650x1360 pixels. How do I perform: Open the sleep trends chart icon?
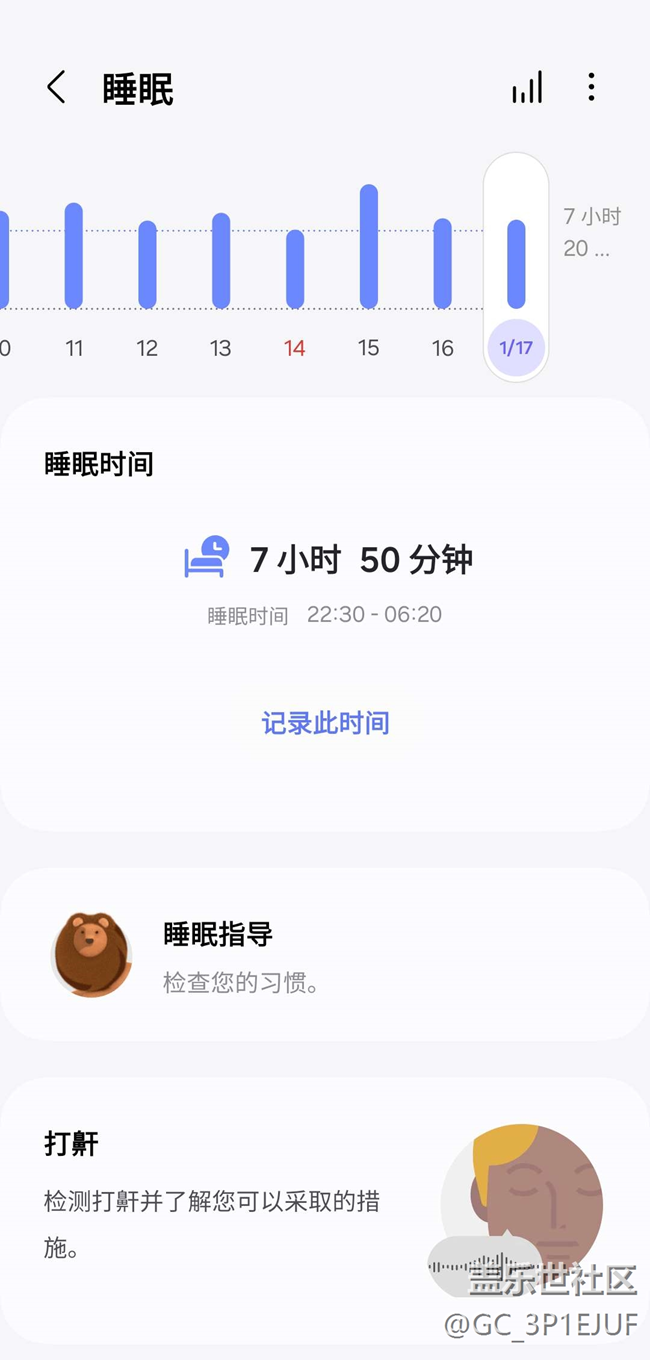[527, 88]
